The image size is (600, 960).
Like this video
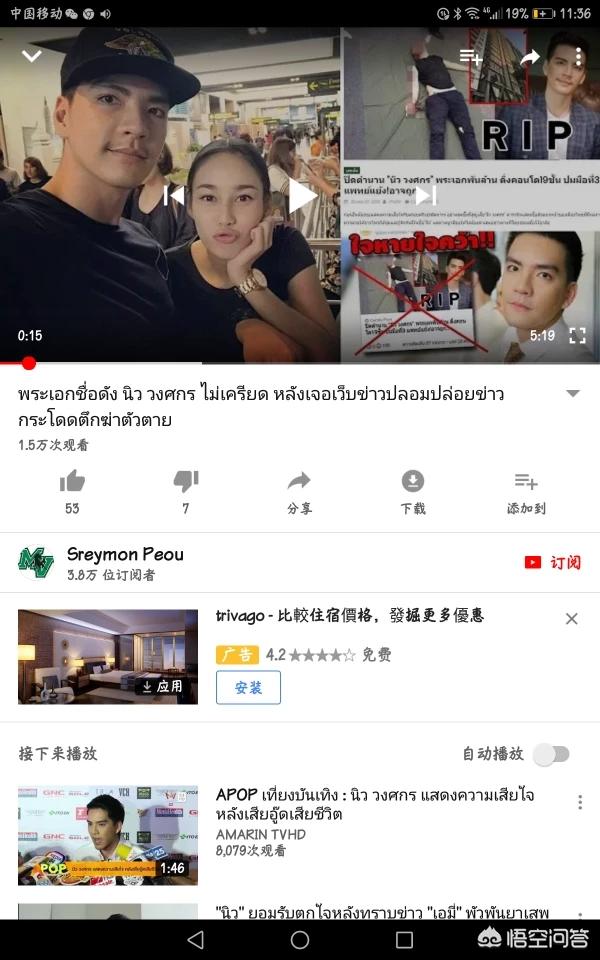[x=72, y=492]
